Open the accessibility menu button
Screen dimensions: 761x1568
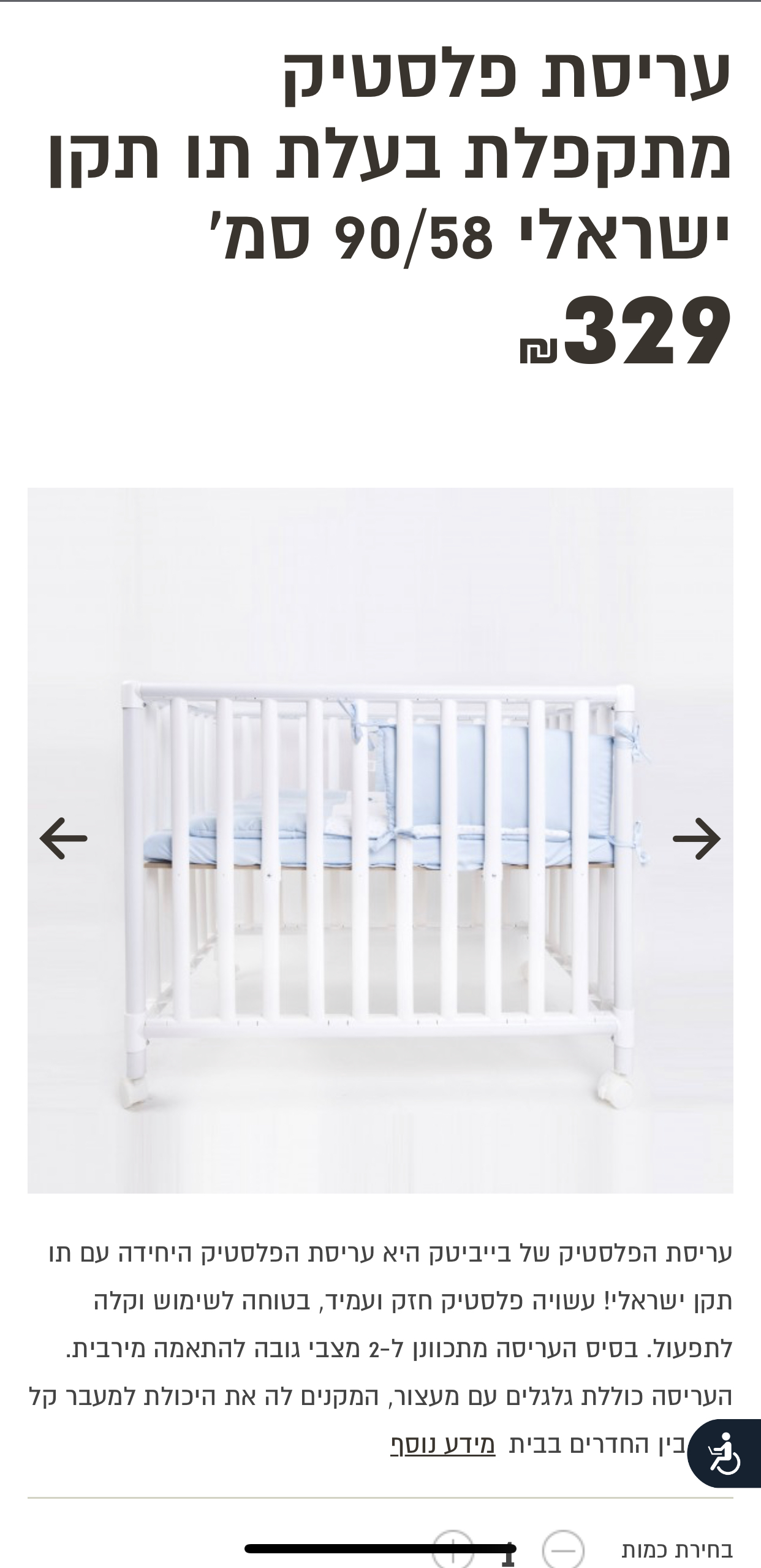[x=724, y=1453]
